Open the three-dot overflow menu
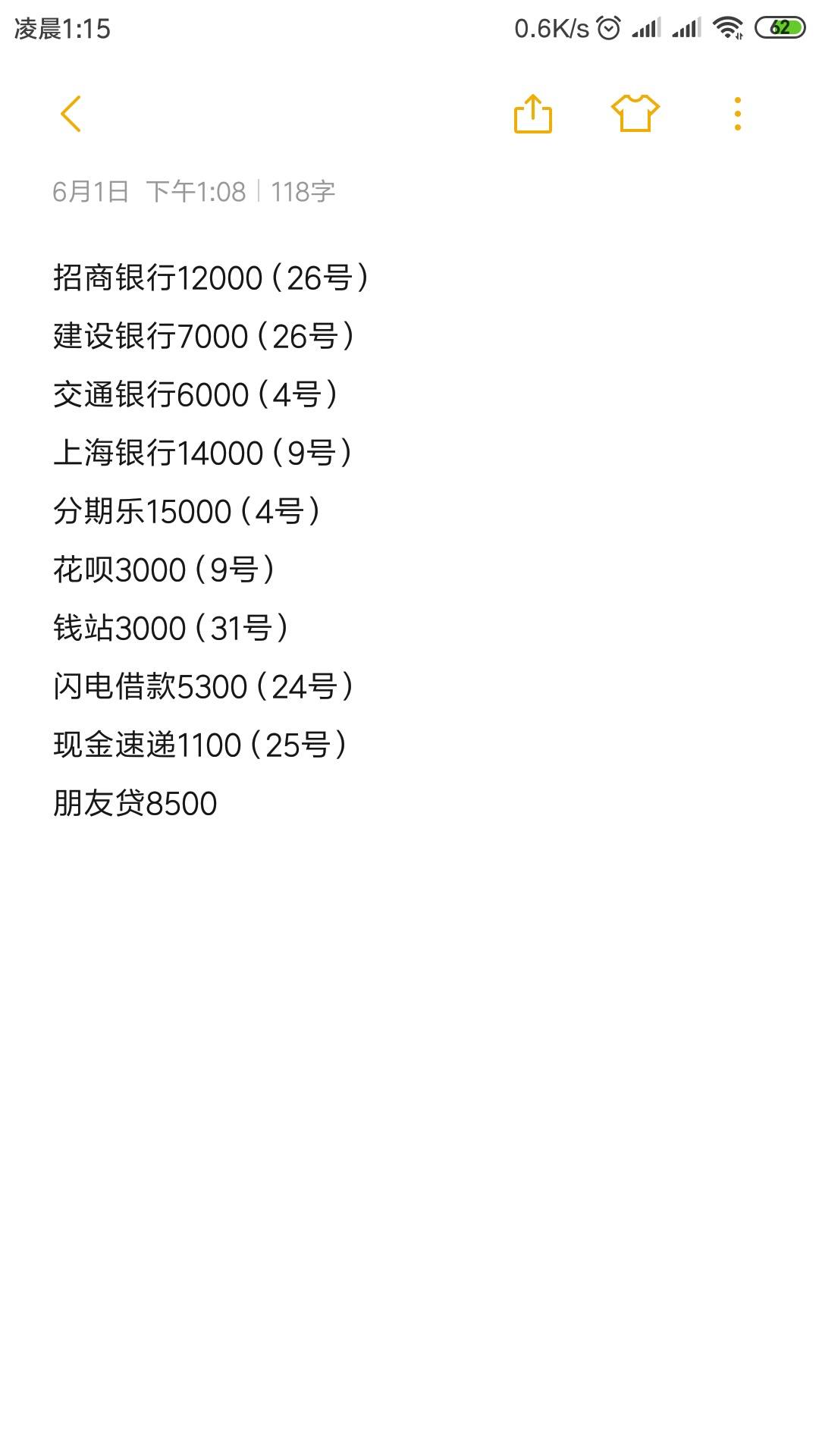819x1456 pixels. 735,112
